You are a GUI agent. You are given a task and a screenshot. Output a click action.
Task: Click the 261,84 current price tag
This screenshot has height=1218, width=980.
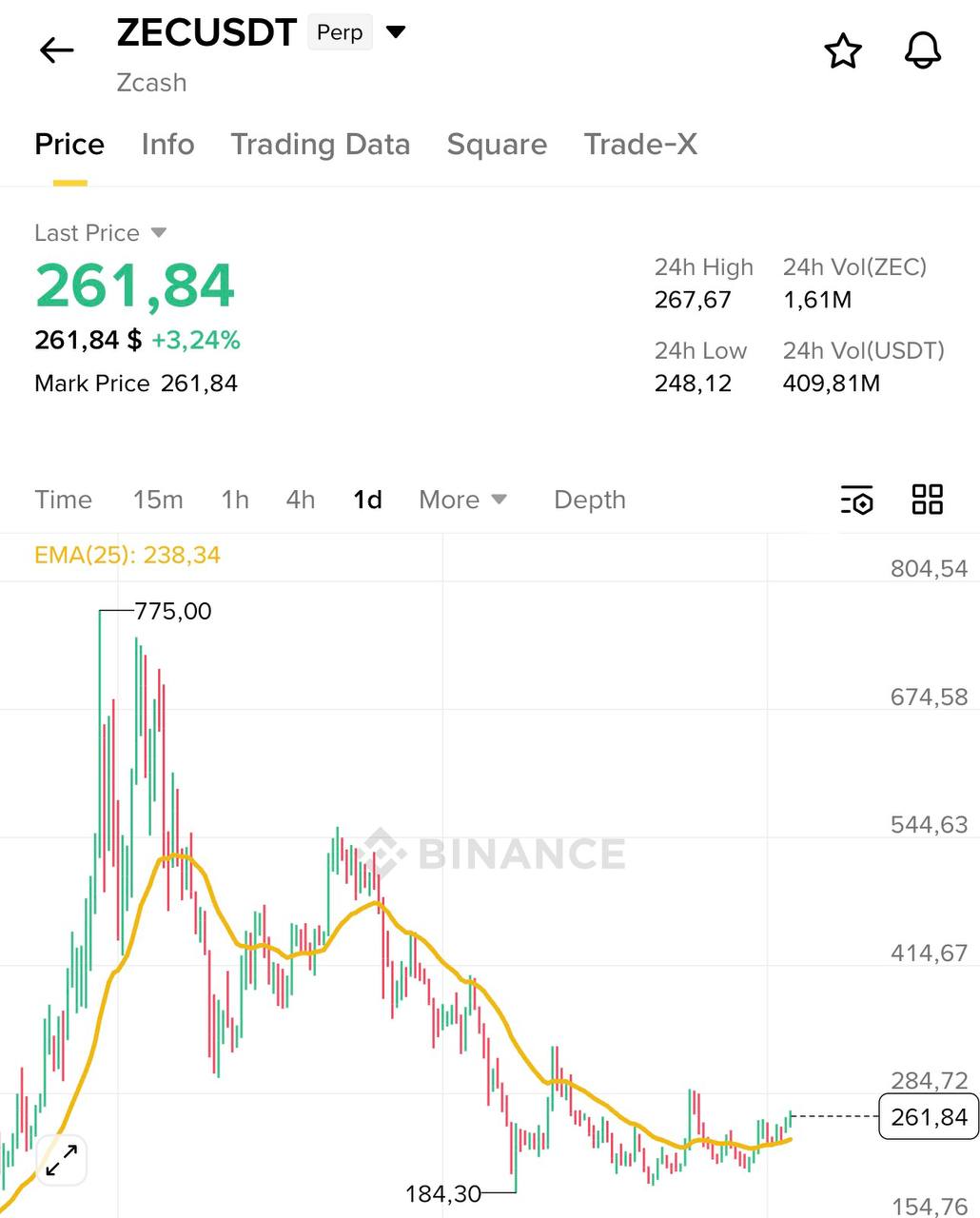[927, 1117]
